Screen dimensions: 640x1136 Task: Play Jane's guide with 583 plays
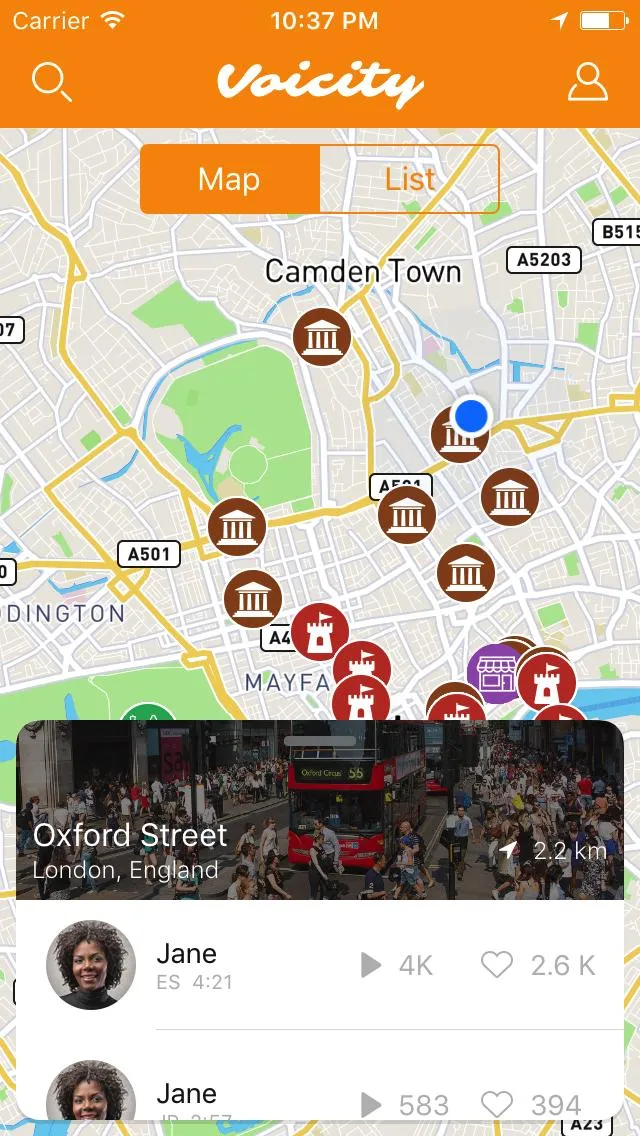(x=371, y=1104)
